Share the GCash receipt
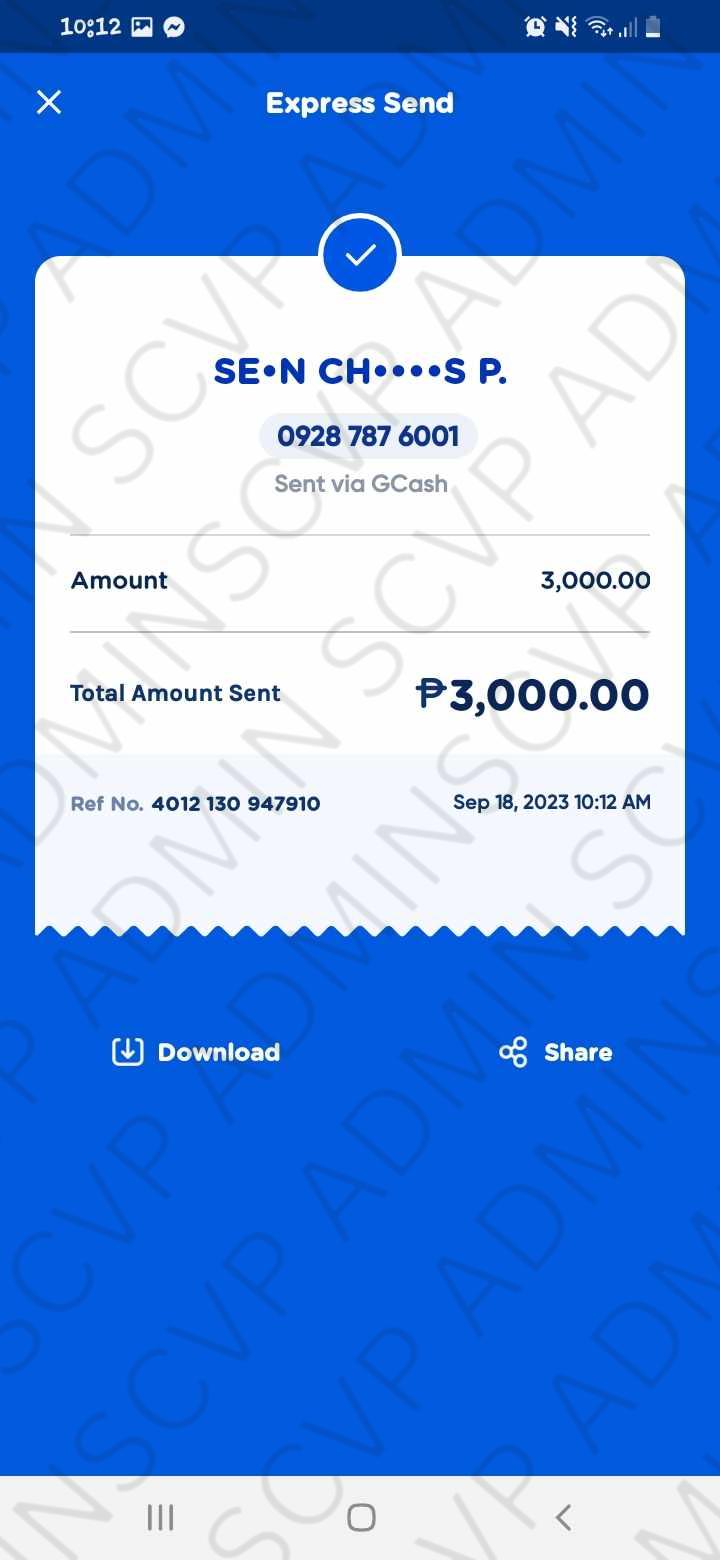 tap(556, 1052)
